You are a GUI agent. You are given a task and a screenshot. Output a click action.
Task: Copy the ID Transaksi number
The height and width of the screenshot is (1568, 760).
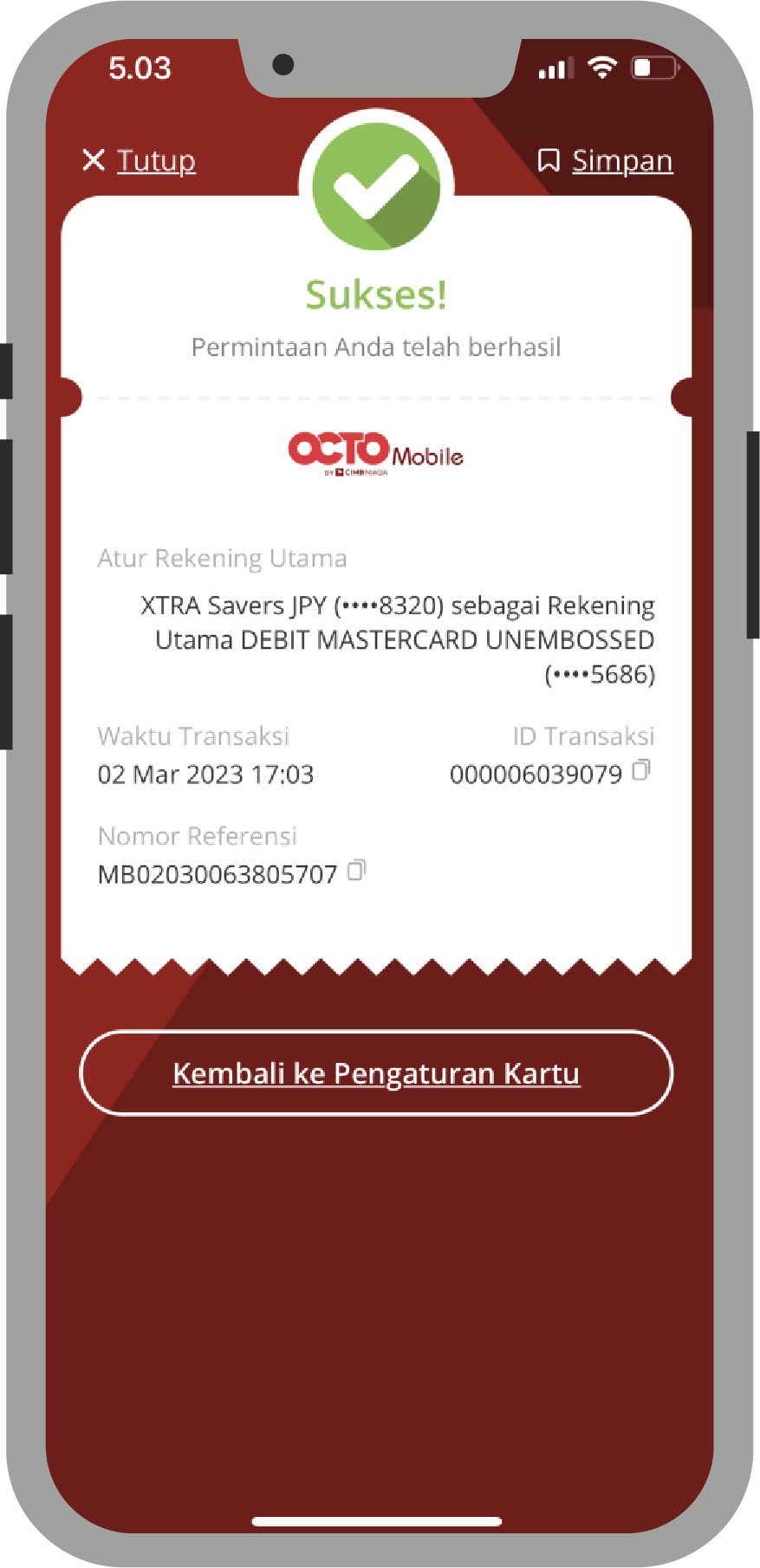click(x=641, y=770)
